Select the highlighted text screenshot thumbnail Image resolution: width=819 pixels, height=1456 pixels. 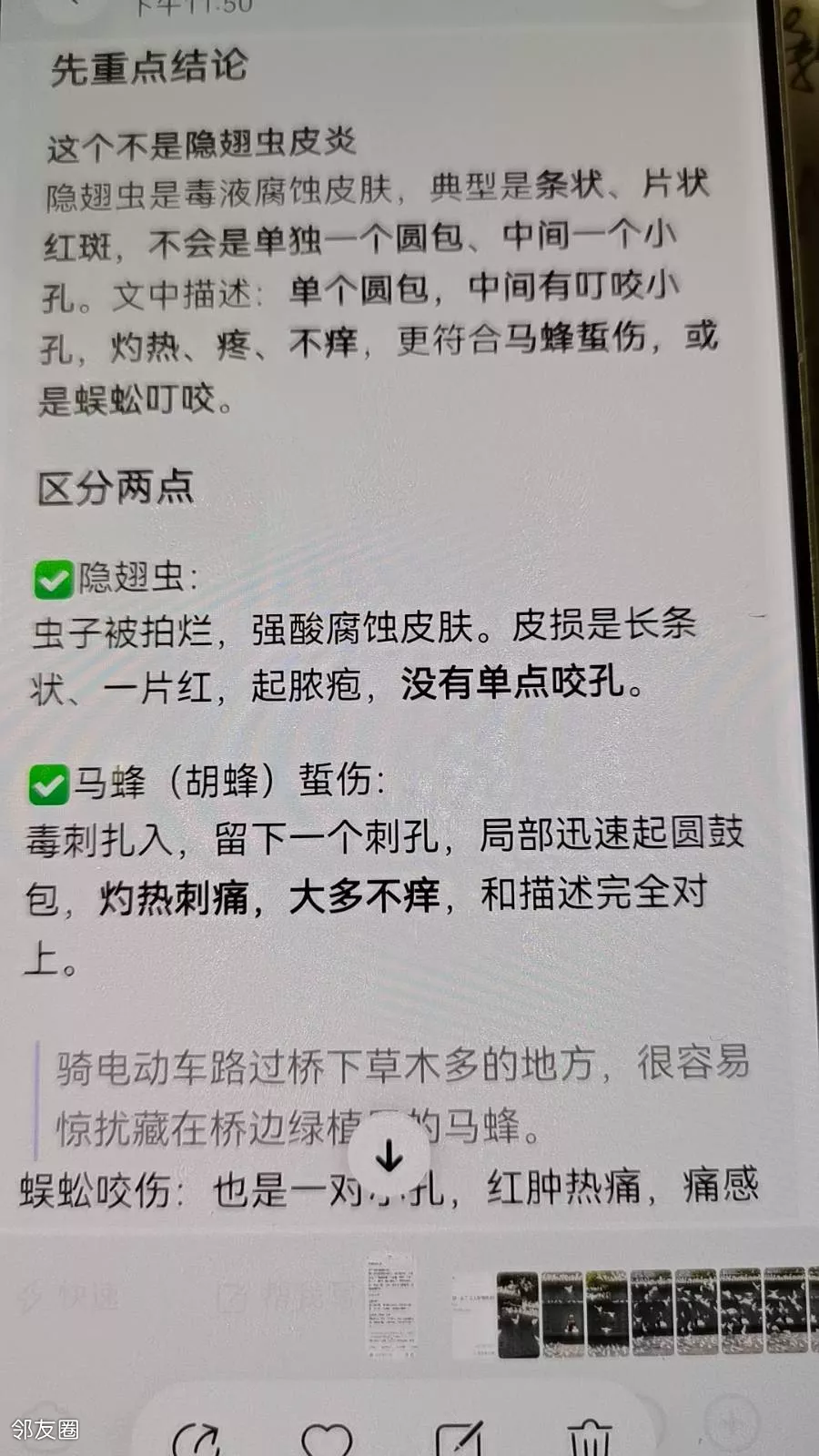click(391, 1306)
